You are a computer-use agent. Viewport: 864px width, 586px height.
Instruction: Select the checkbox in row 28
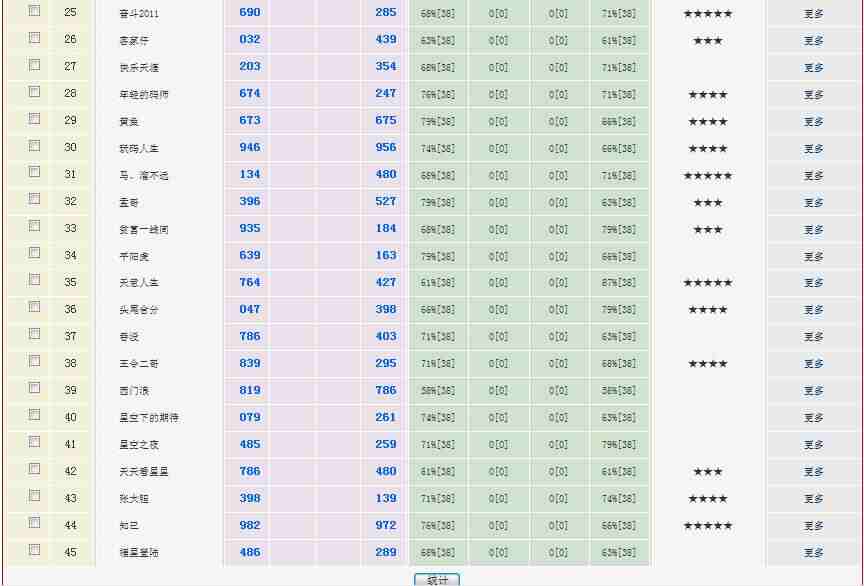pyautogui.click(x=35, y=92)
